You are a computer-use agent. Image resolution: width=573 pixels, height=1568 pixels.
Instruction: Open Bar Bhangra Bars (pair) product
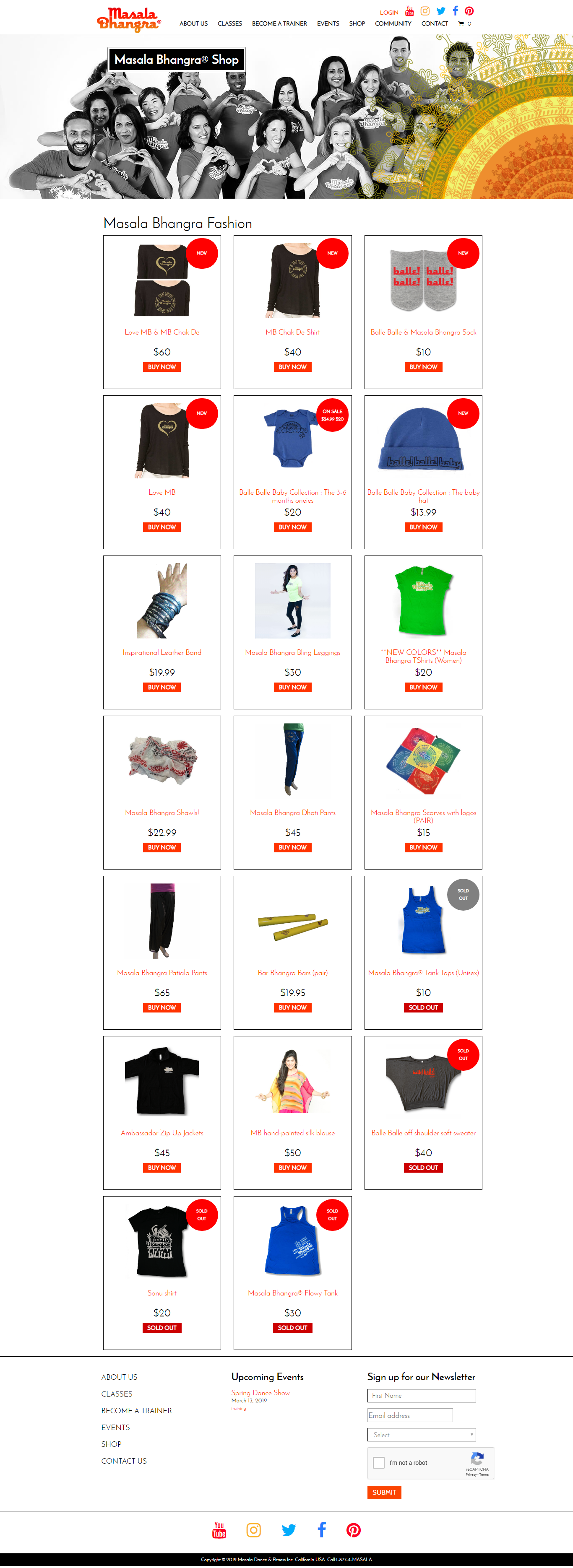(292, 973)
